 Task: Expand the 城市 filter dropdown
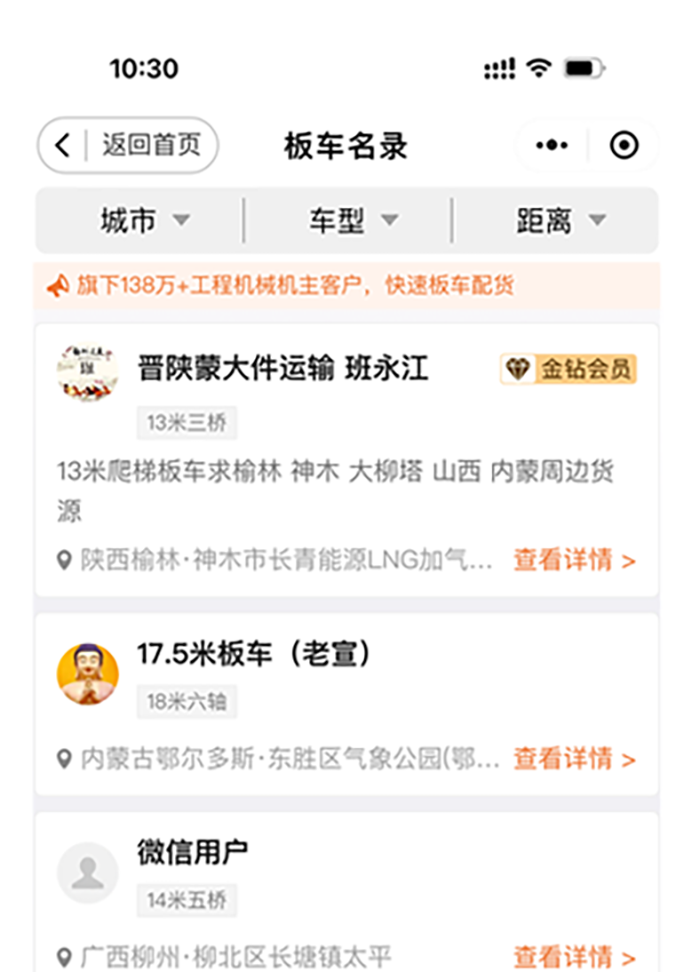pos(143,221)
